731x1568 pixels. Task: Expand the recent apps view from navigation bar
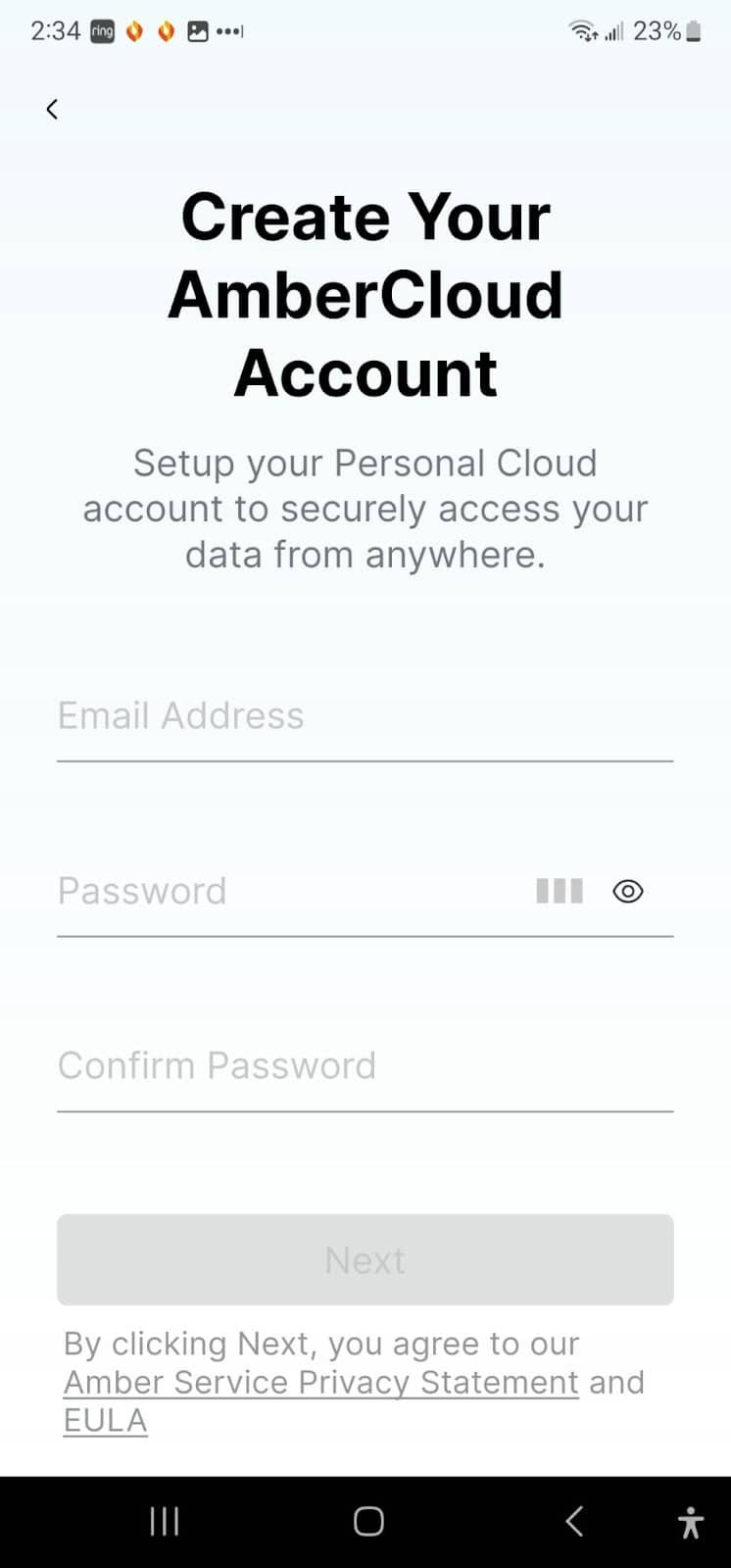(163, 1522)
